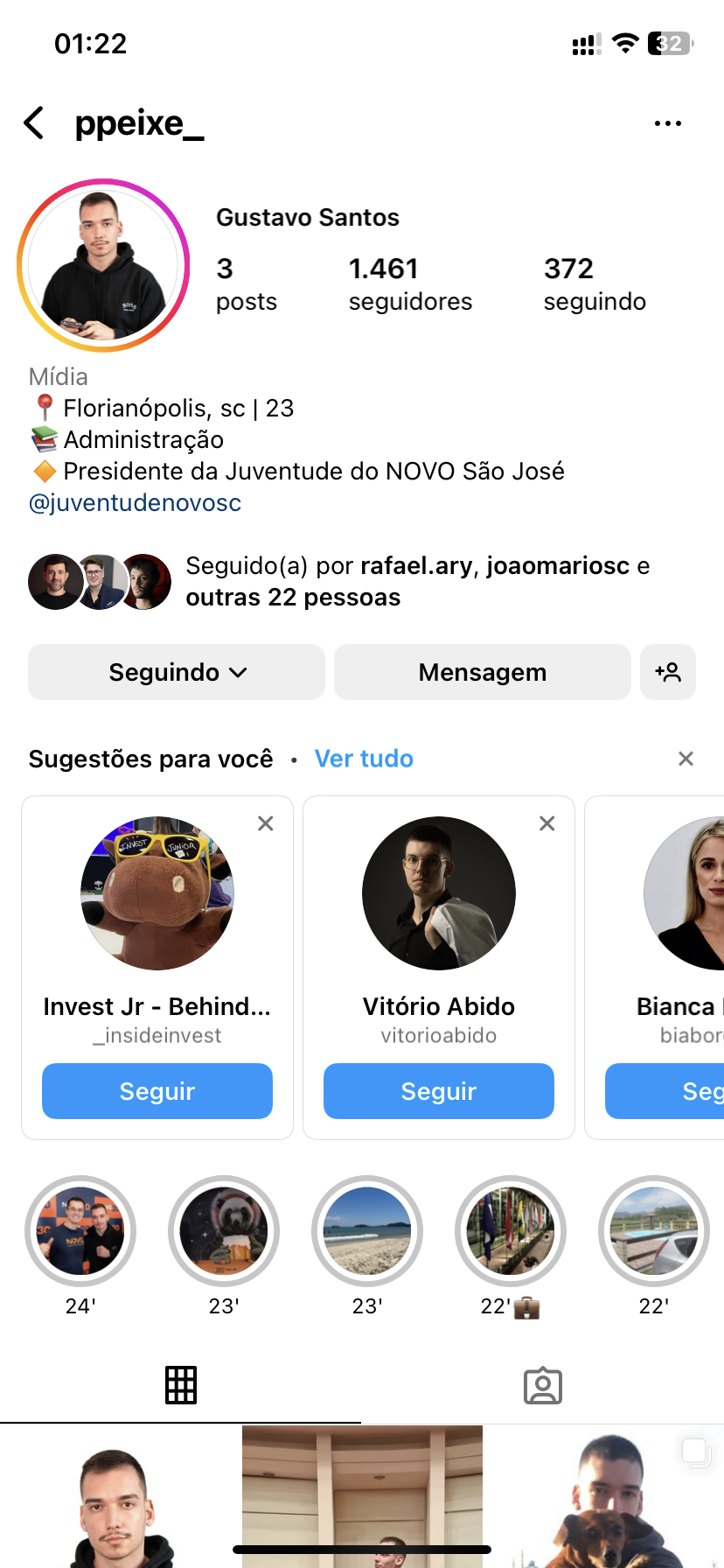724x1568 pixels.
Task: Open the three-dot overflow menu
Action: tap(667, 123)
